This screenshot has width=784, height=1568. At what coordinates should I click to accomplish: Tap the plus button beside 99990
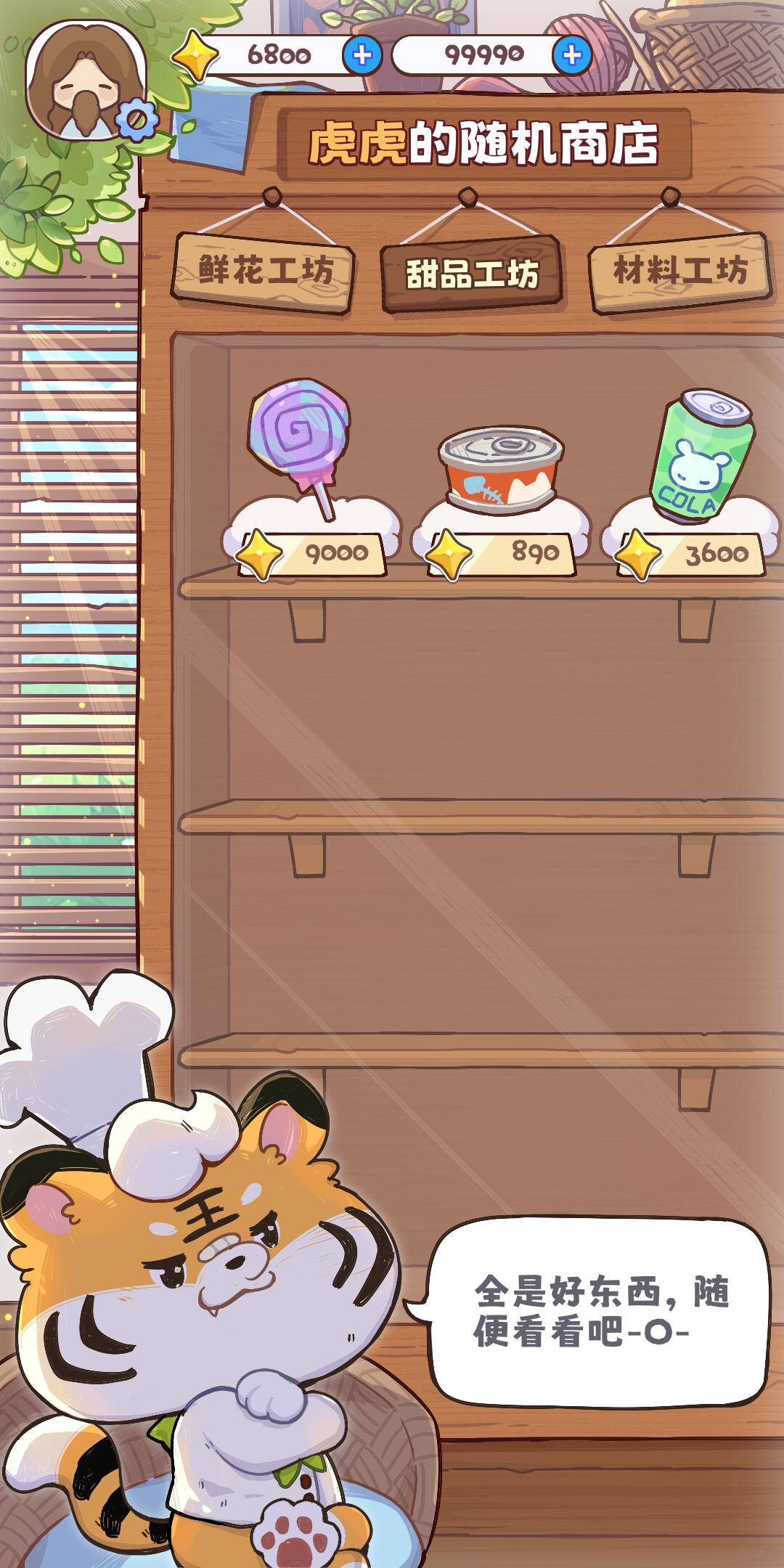(x=571, y=55)
